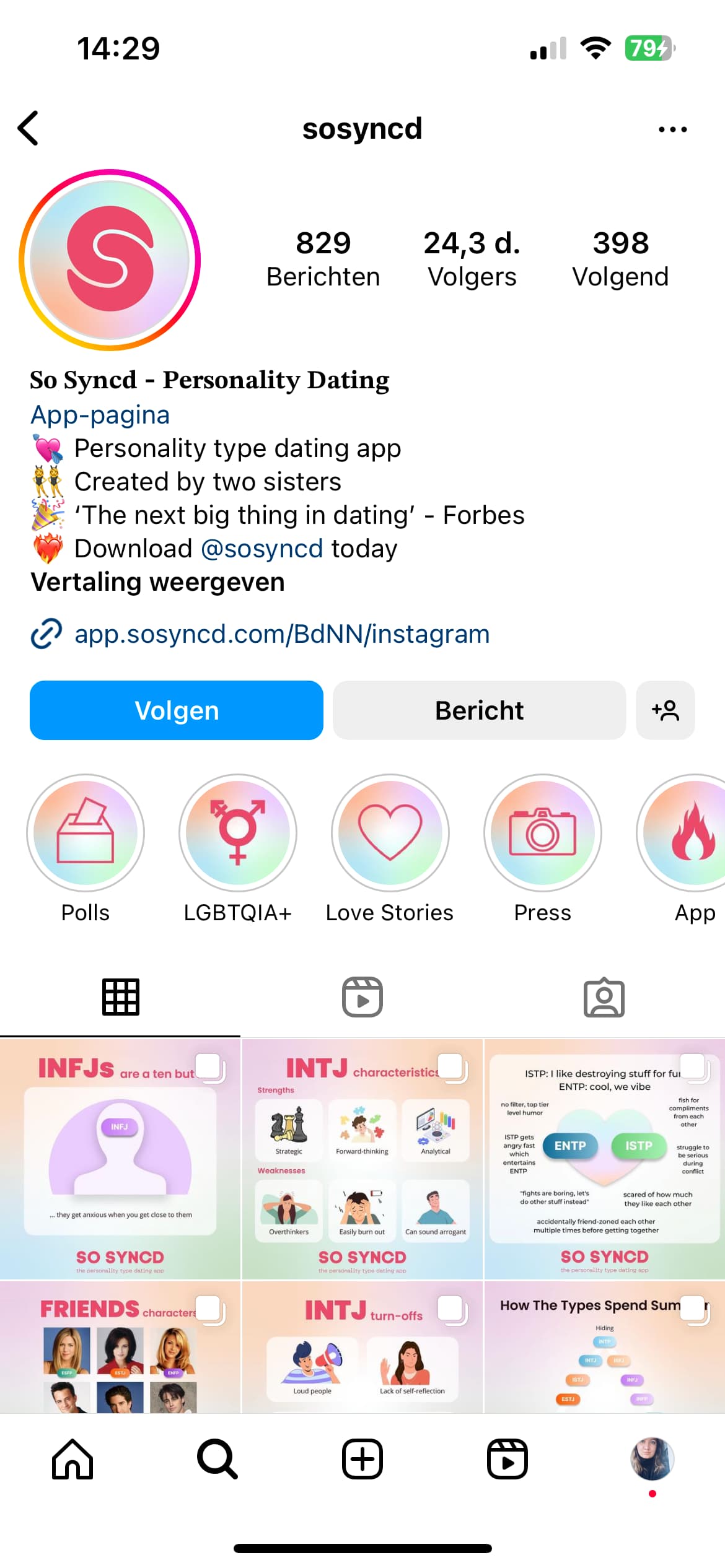The image size is (725, 1568).
Task: Open the 398 Volgend list
Action: (620, 259)
